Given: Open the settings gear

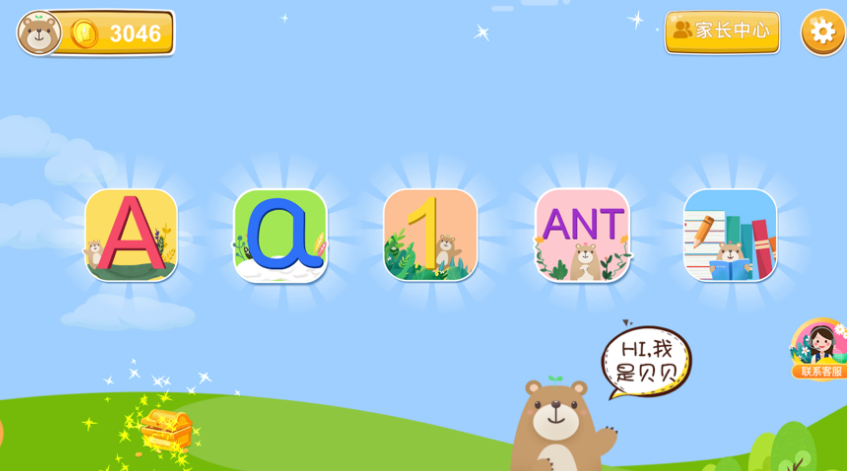Looking at the screenshot, I should [x=822, y=32].
